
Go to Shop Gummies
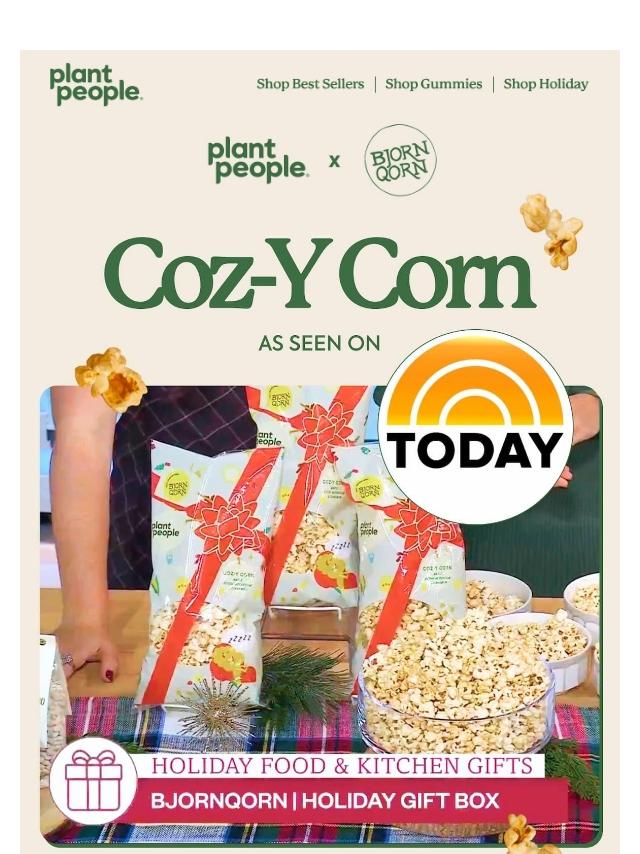click(433, 84)
